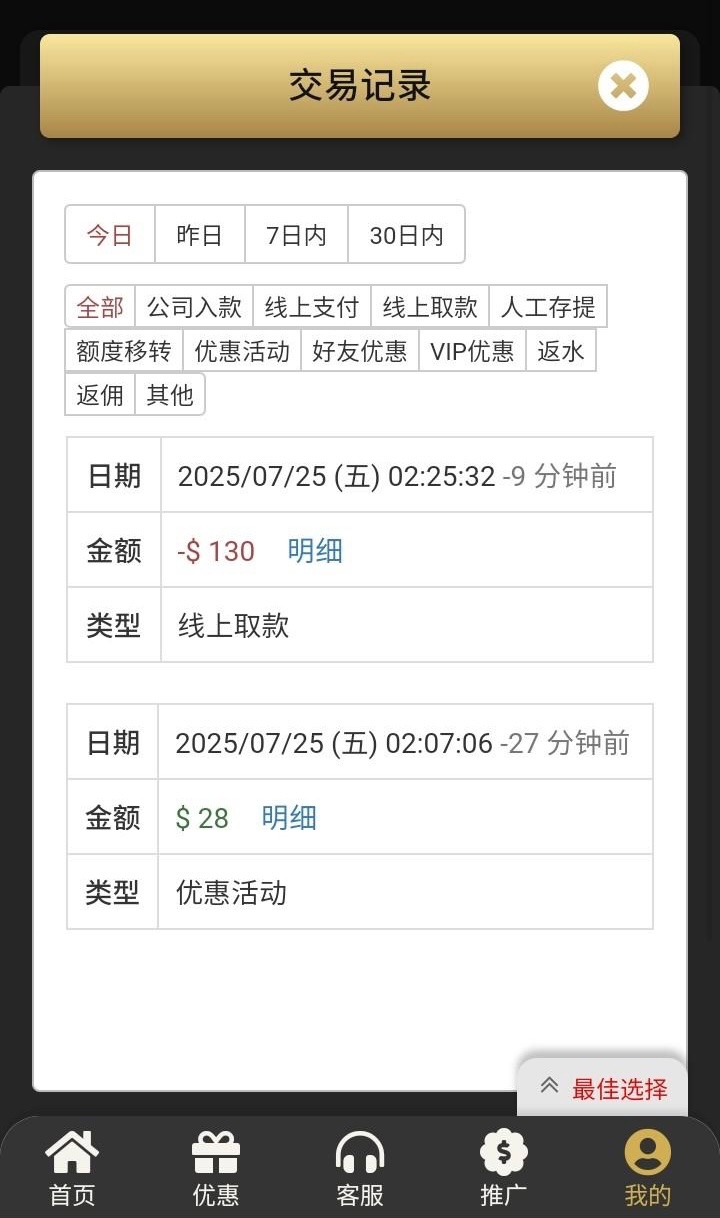720x1218 pixels.
Task: Filter by 公司入款
Action: point(194,307)
